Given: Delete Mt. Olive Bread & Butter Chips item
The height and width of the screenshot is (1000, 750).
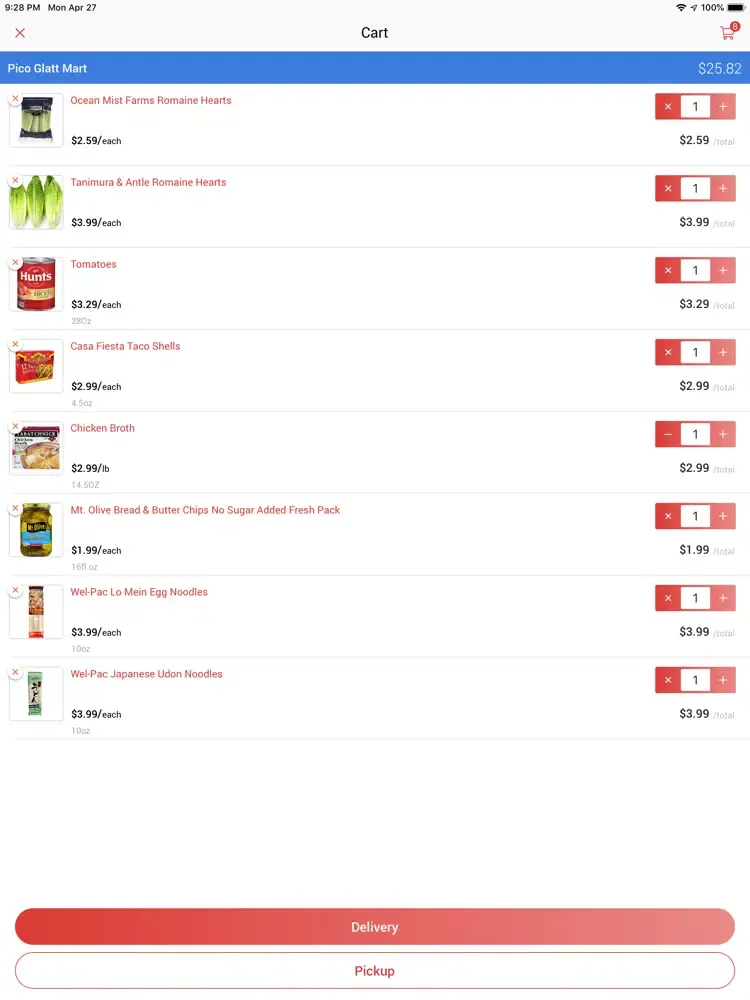Looking at the screenshot, I should (x=15, y=509).
